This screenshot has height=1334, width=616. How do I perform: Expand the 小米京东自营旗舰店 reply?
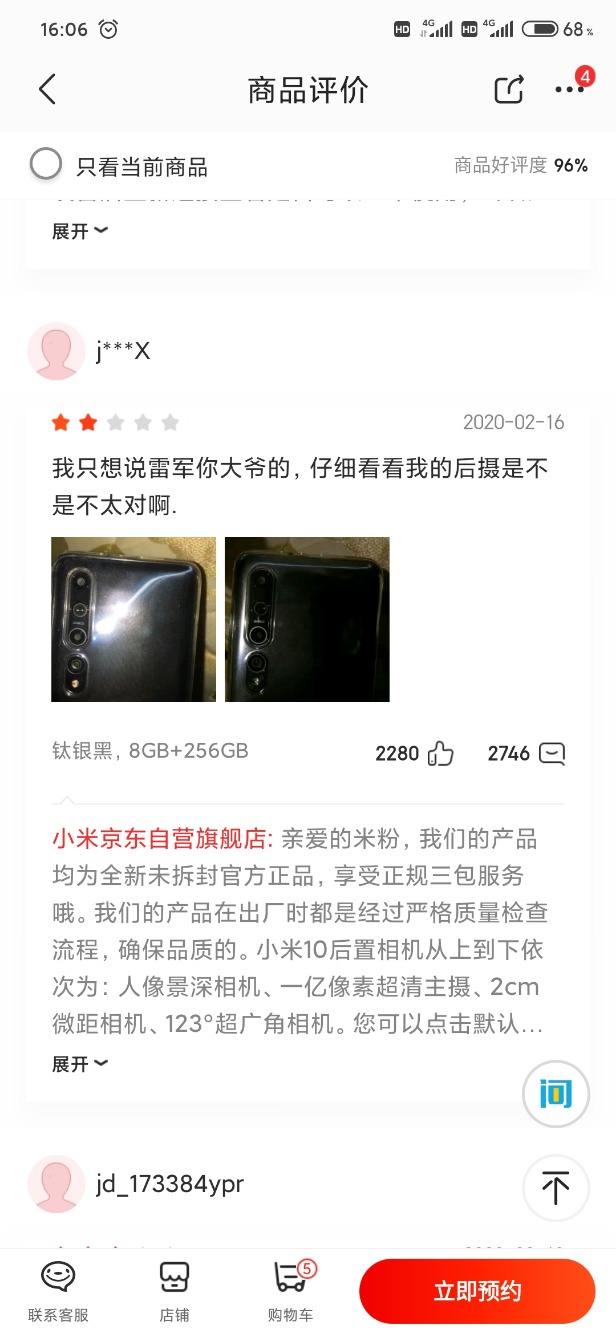[79, 1064]
